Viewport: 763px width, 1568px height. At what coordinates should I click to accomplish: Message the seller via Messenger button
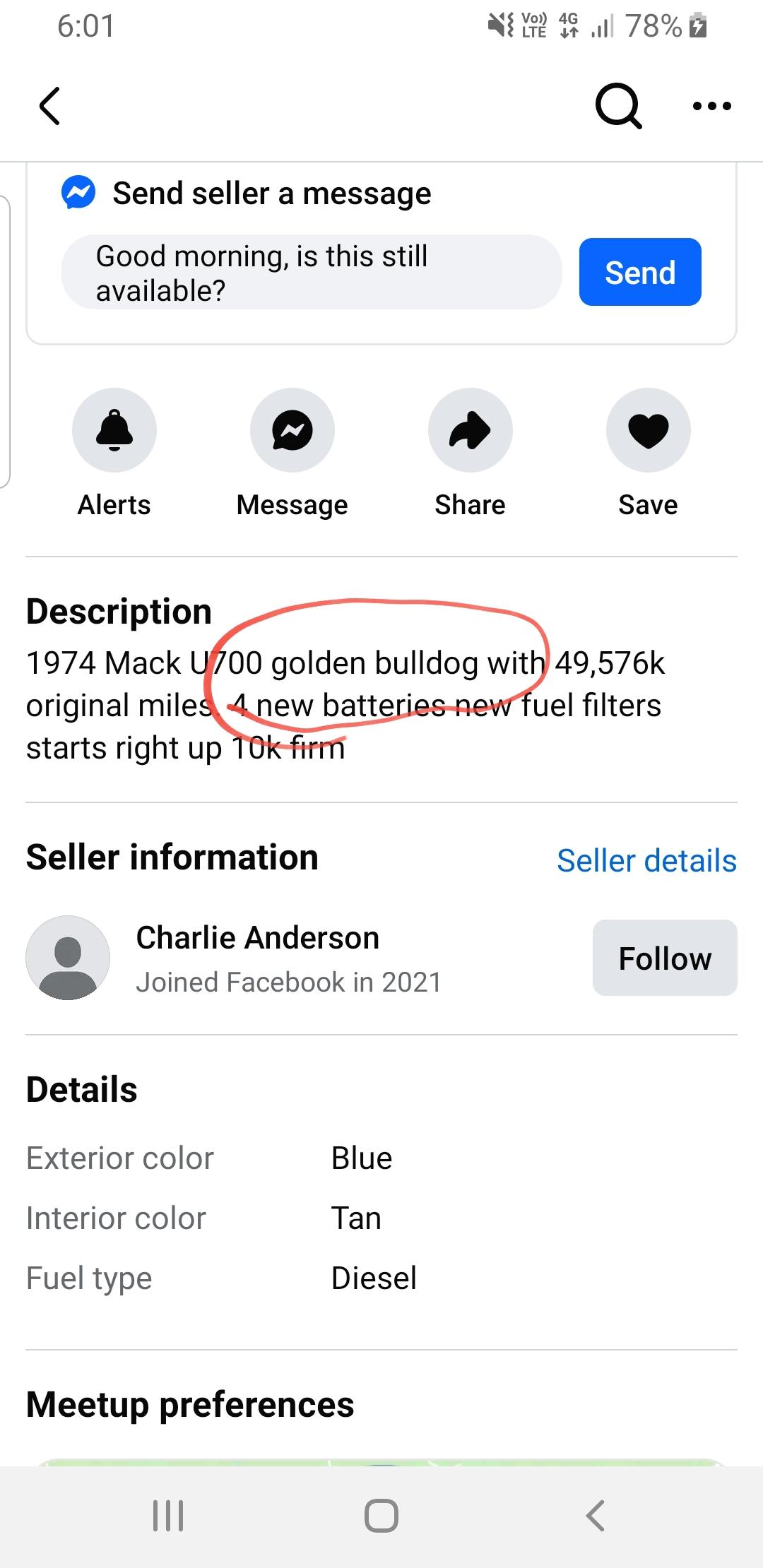pyautogui.click(x=292, y=430)
